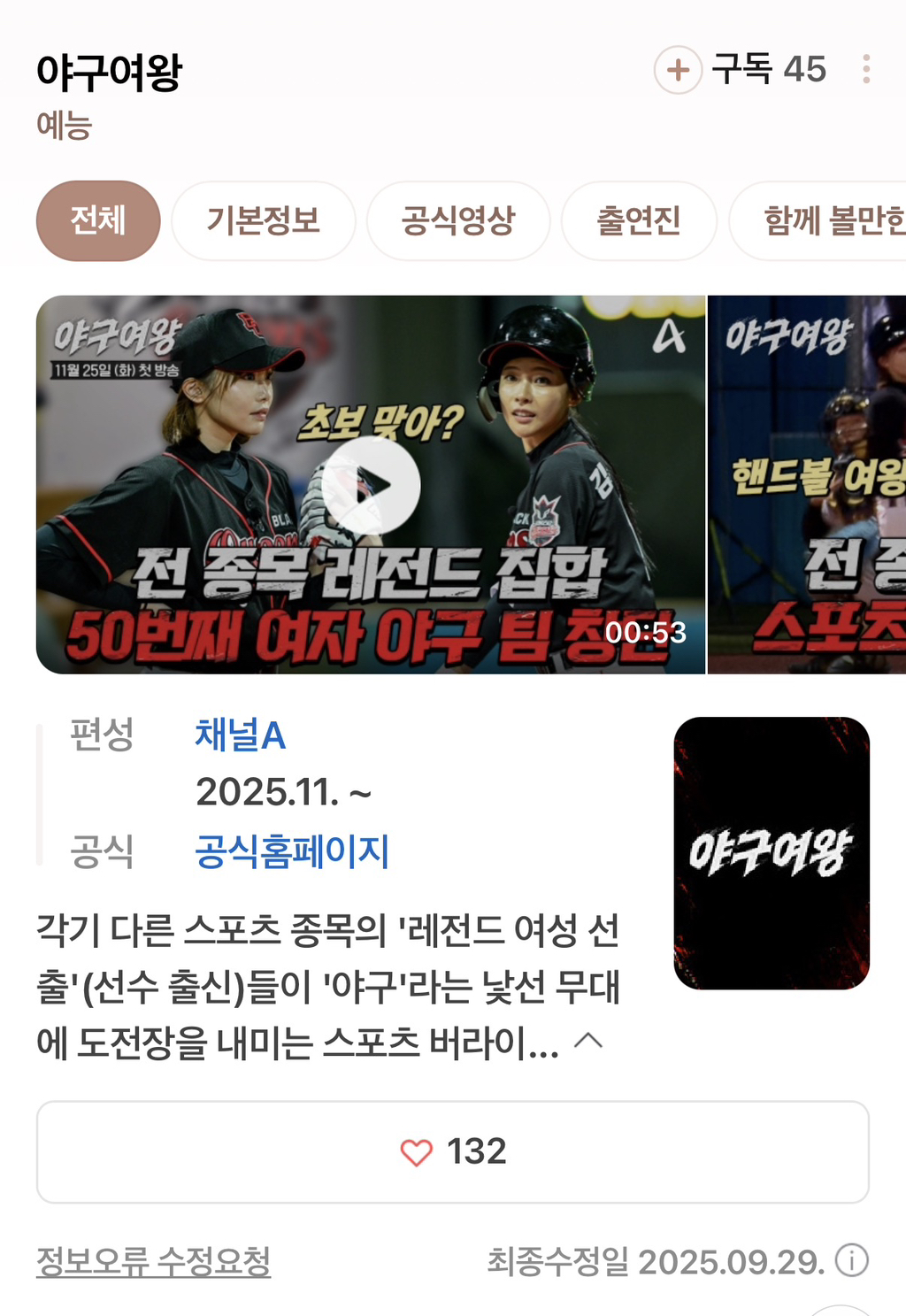The width and height of the screenshot is (906, 1316).
Task: Collapse the program description with the chevron
Action: (588, 1041)
